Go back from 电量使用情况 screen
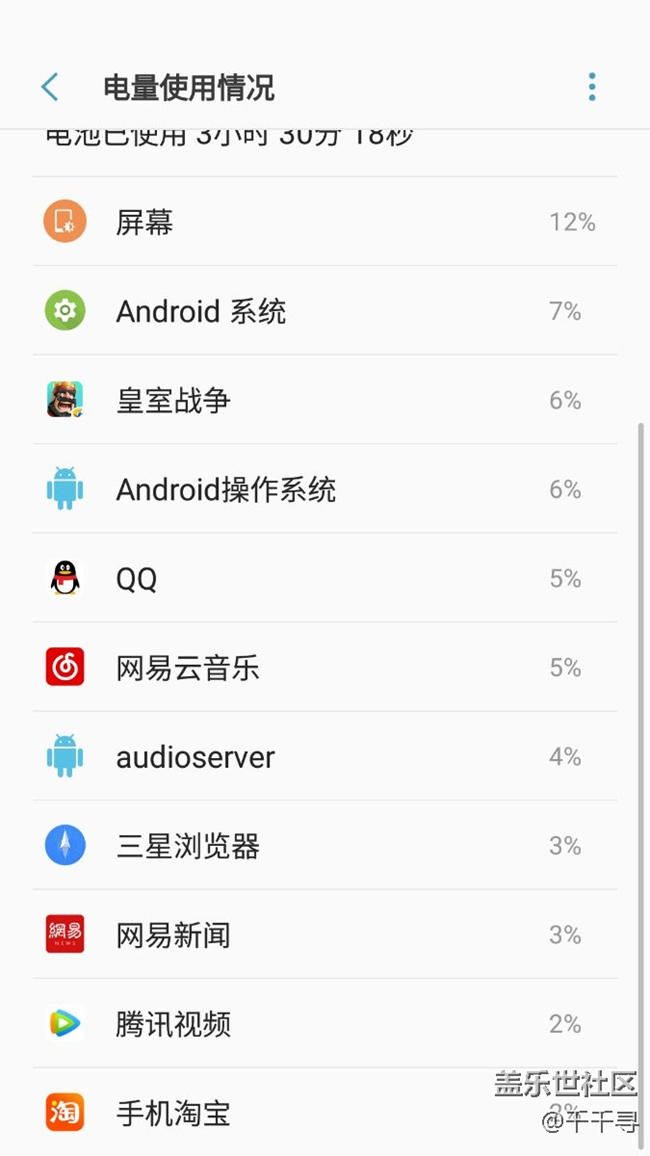This screenshot has width=650, height=1156. [50, 87]
